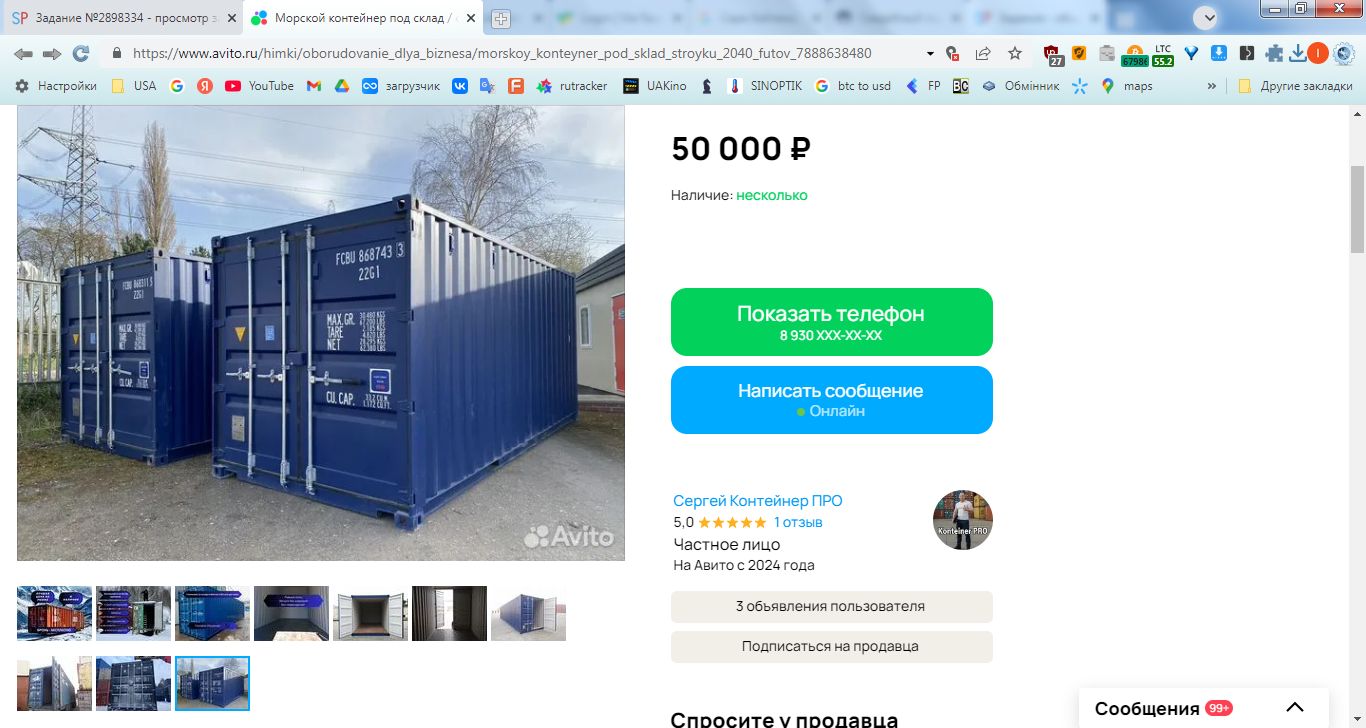Open seller profile Сергей Контейнер ПРО

coord(757,501)
